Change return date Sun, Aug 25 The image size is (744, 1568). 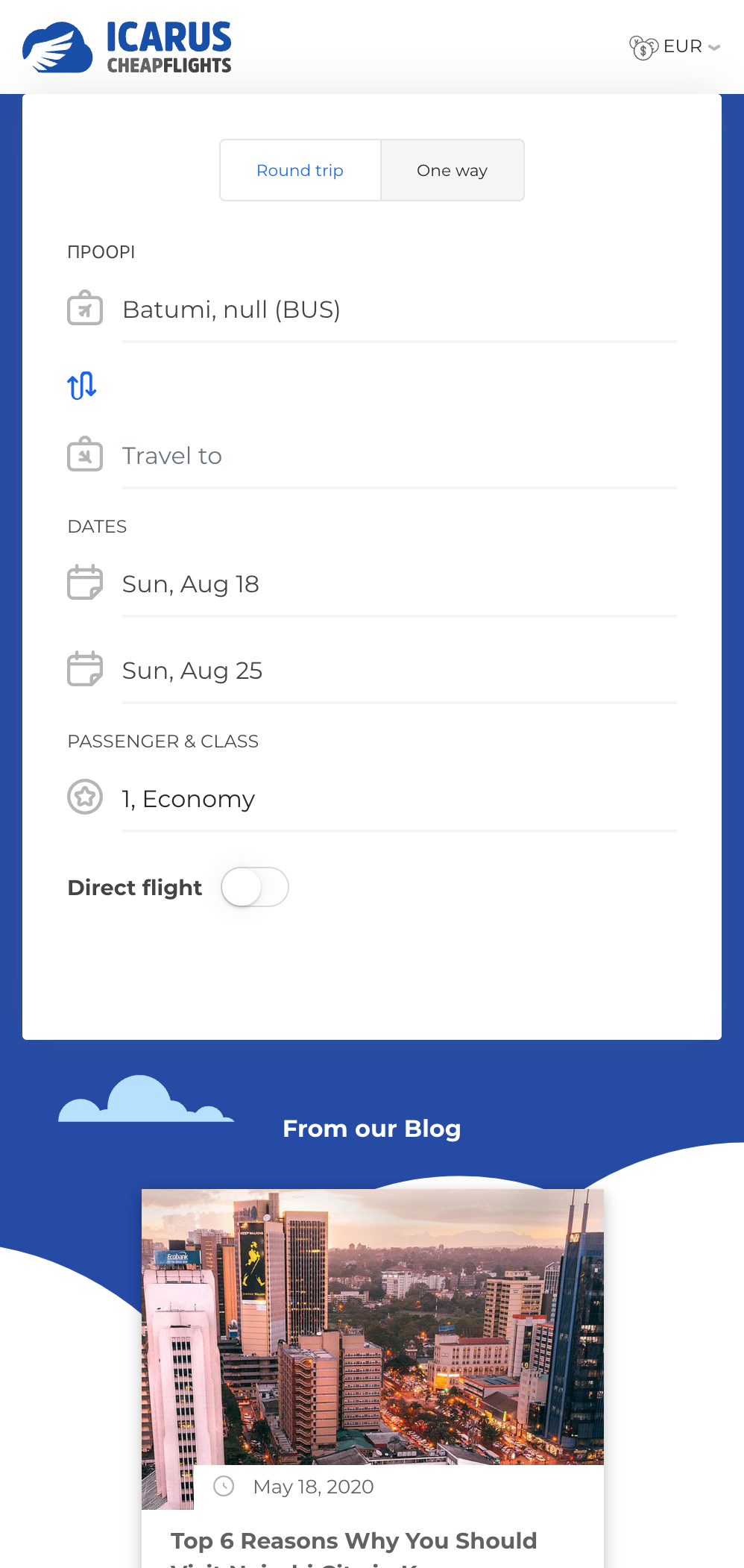pyautogui.click(x=399, y=671)
